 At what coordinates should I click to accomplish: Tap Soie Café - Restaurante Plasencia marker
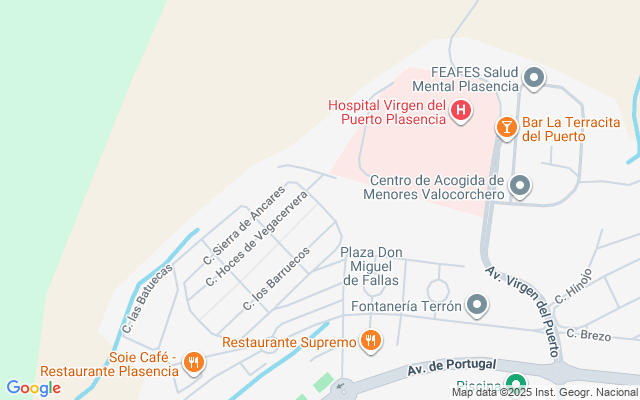194,362
